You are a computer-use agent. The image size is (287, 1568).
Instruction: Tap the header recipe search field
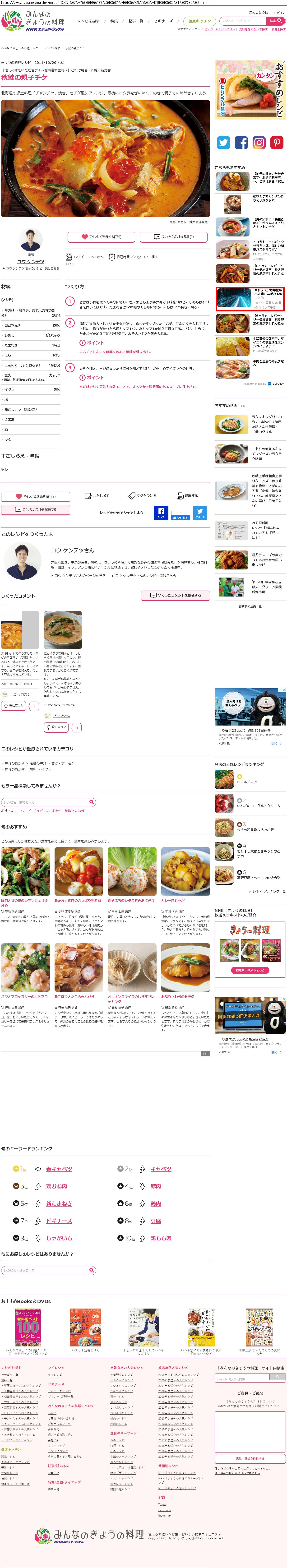coord(242,21)
